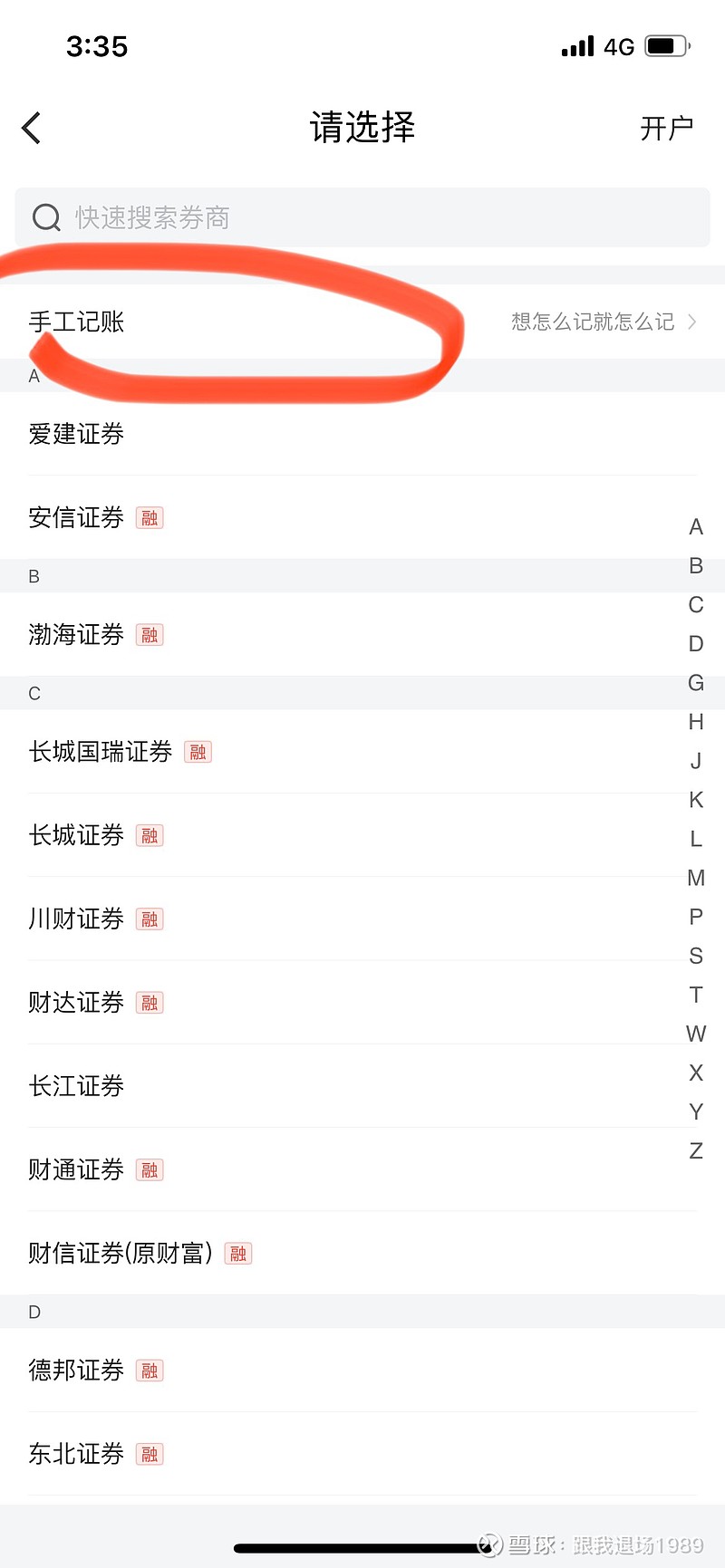Select the 融 badge next to 安信证券
725x1568 pixels.
click(150, 517)
